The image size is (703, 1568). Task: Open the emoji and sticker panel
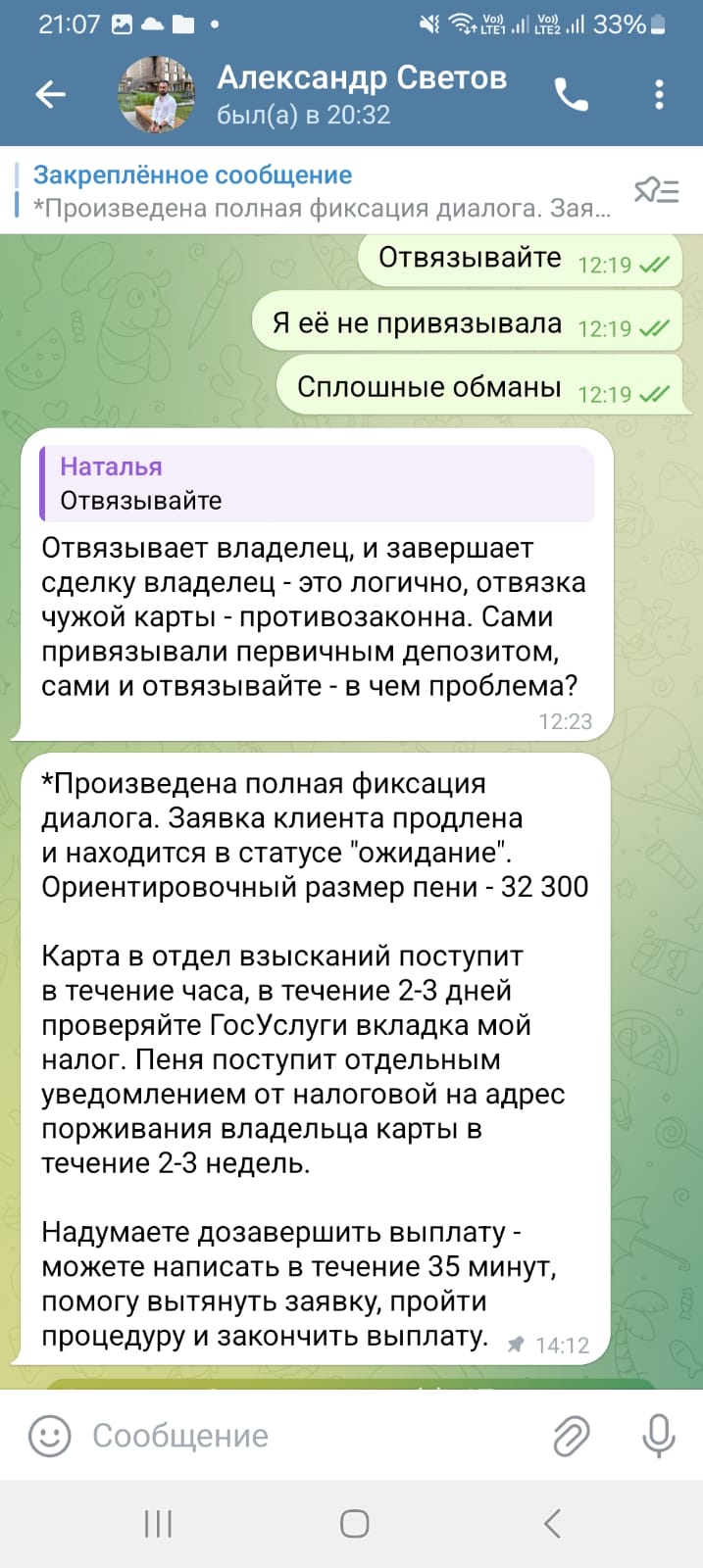[49, 1436]
